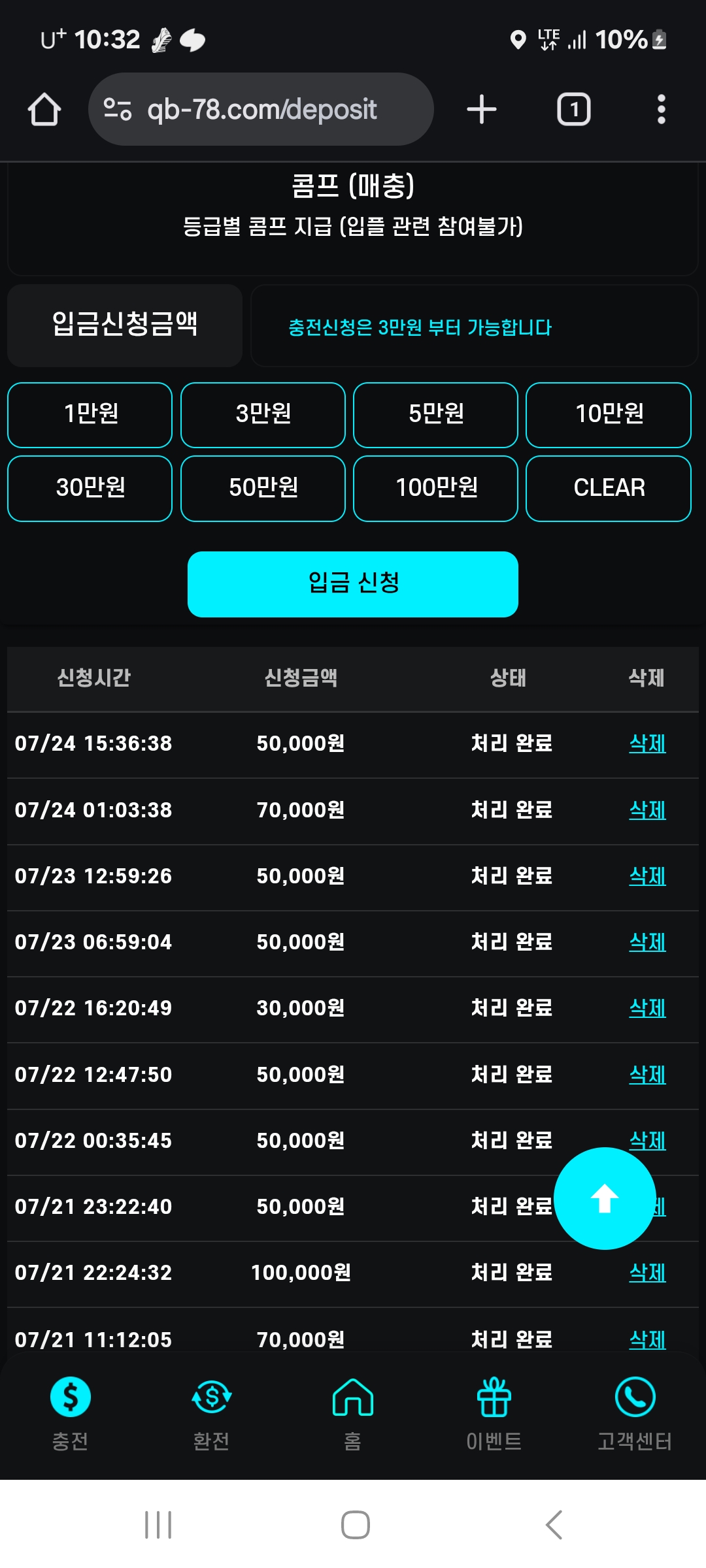Screen dimensions: 706x1568
Task: Tap the scroll-to-top arrow button
Action: click(x=605, y=1198)
